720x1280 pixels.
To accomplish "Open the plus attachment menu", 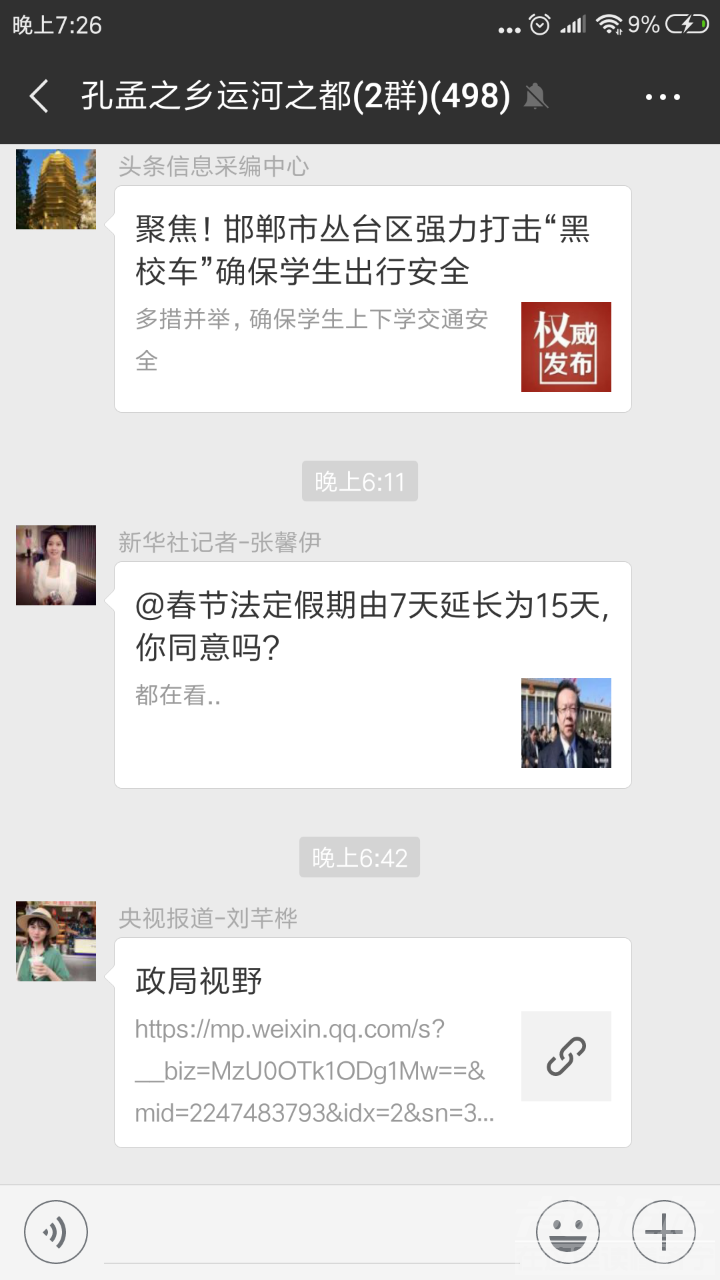I will pyautogui.click(x=663, y=1232).
